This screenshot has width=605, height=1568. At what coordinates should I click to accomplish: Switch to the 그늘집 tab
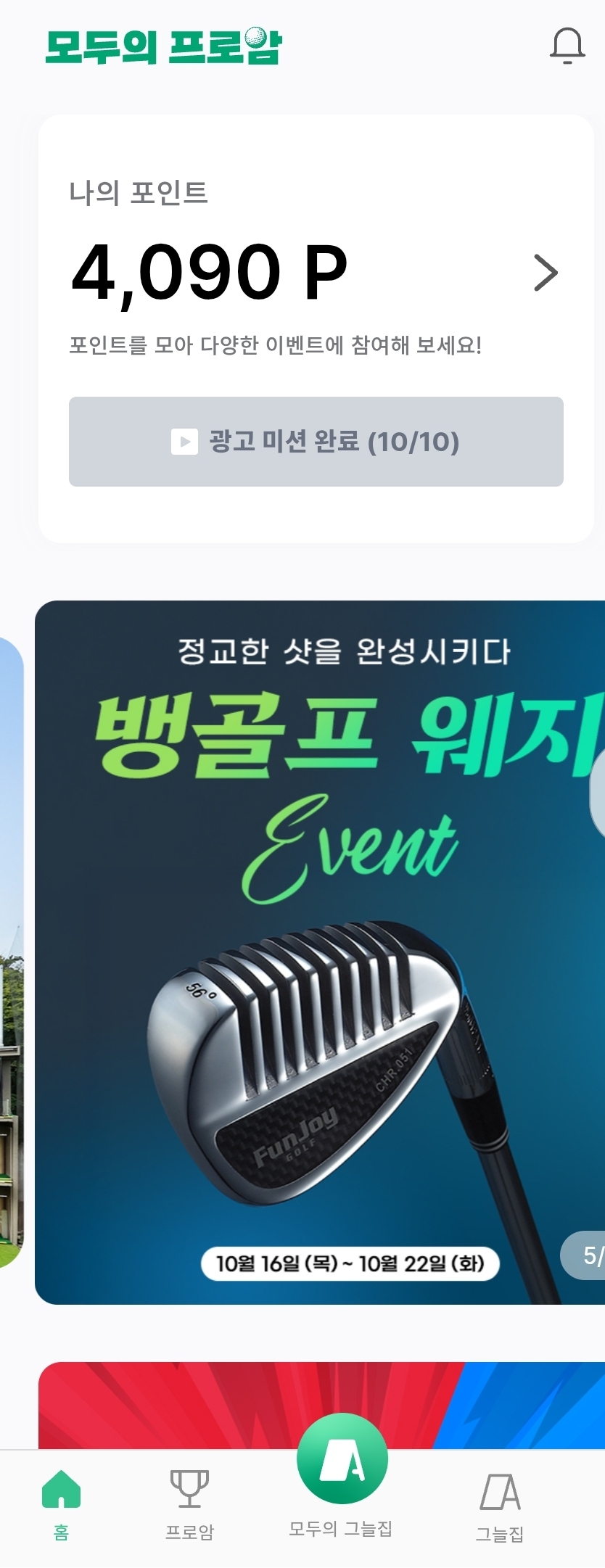(500, 1506)
